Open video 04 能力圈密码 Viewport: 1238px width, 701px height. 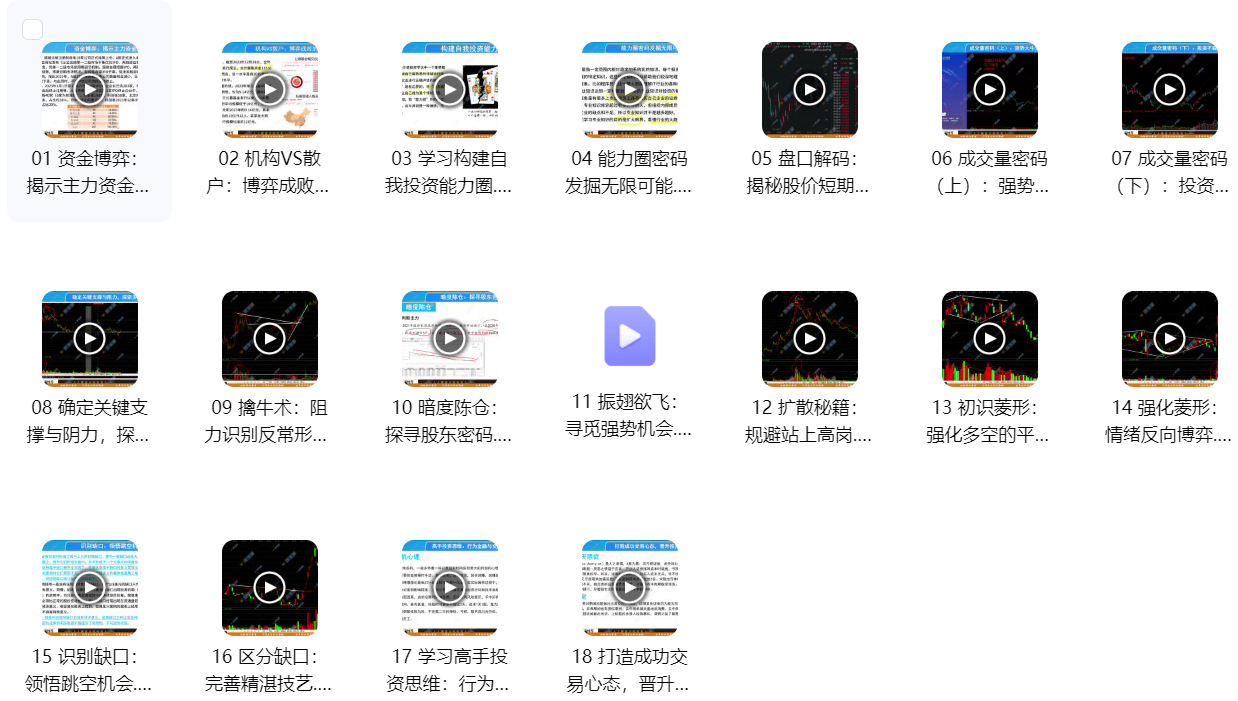[x=629, y=90]
